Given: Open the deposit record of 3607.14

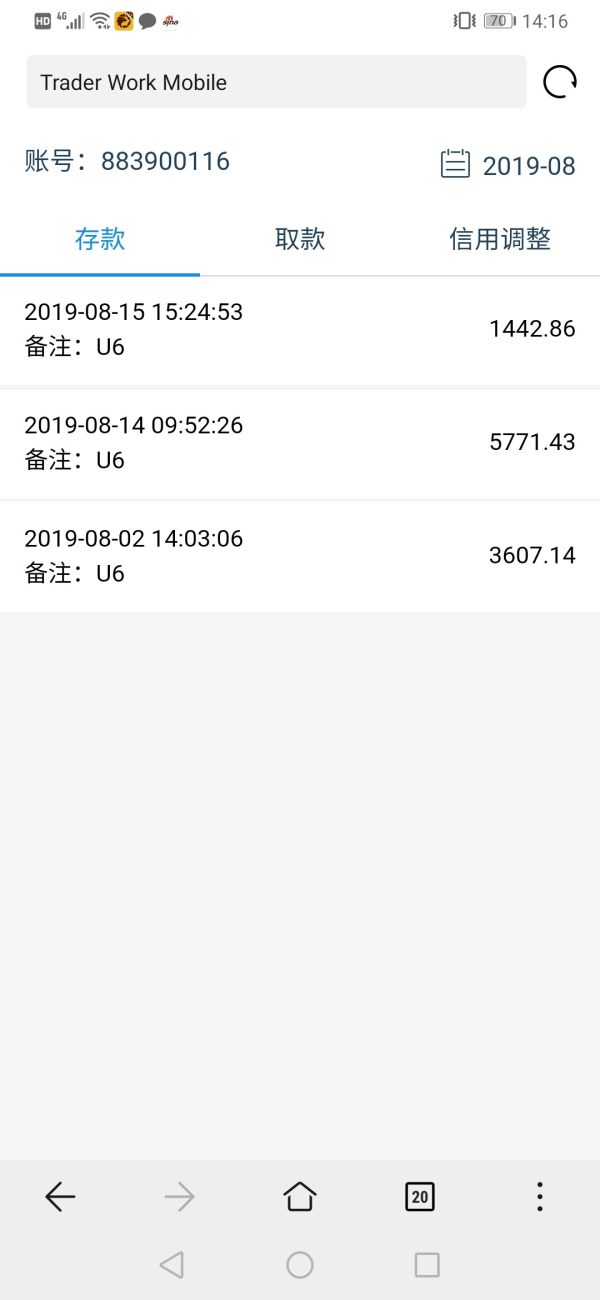Looking at the screenshot, I should click(x=300, y=555).
